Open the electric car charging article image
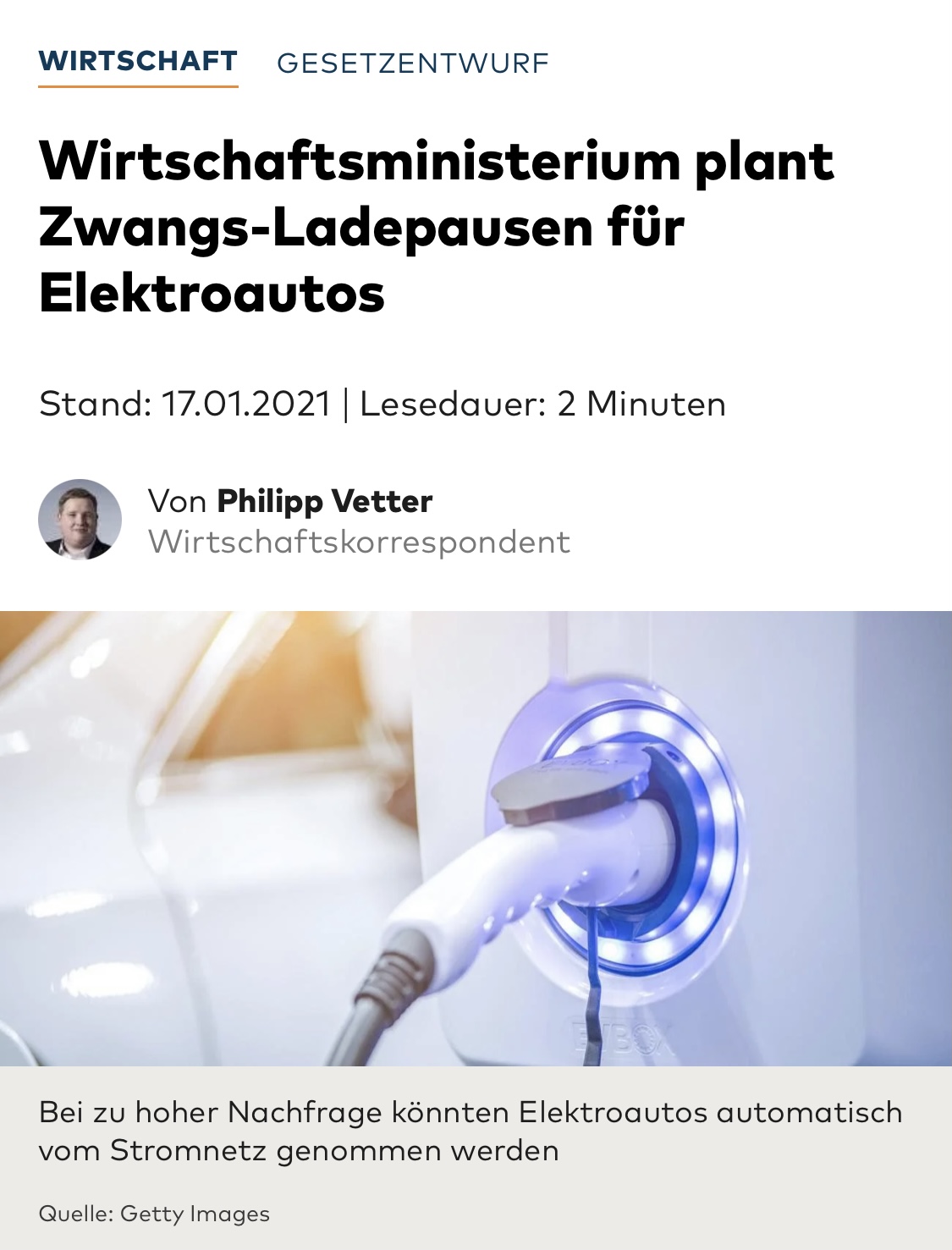Viewport: 952px width, 1250px height. point(476,838)
